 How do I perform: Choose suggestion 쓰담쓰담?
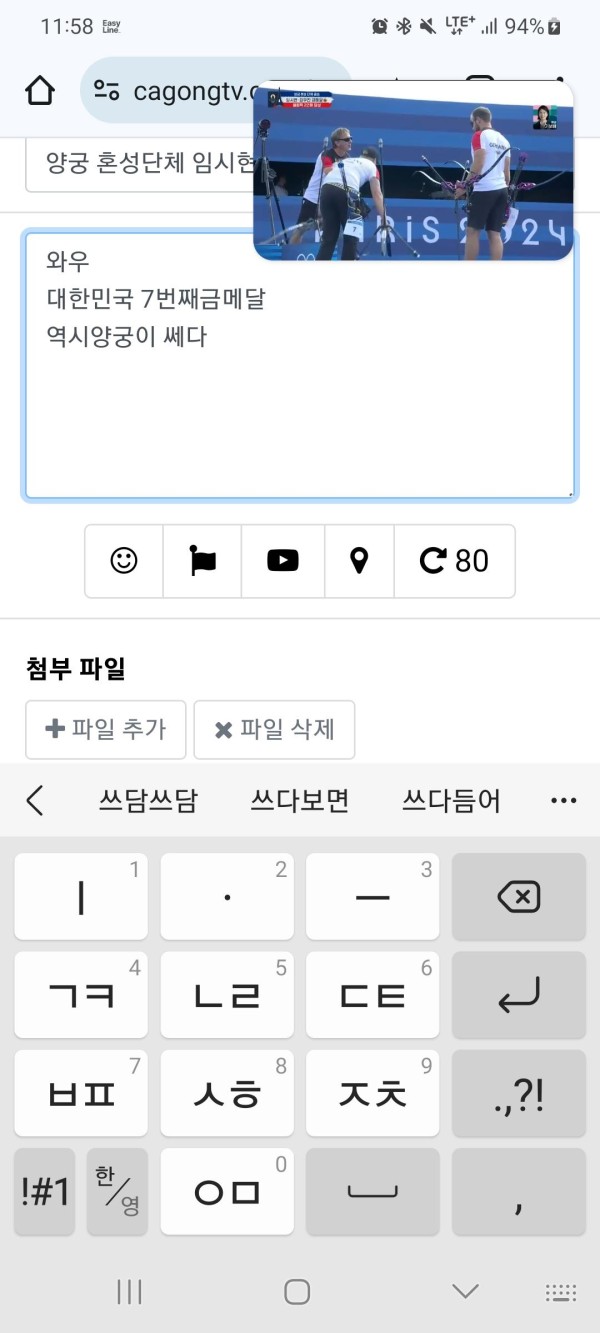(148, 800)
